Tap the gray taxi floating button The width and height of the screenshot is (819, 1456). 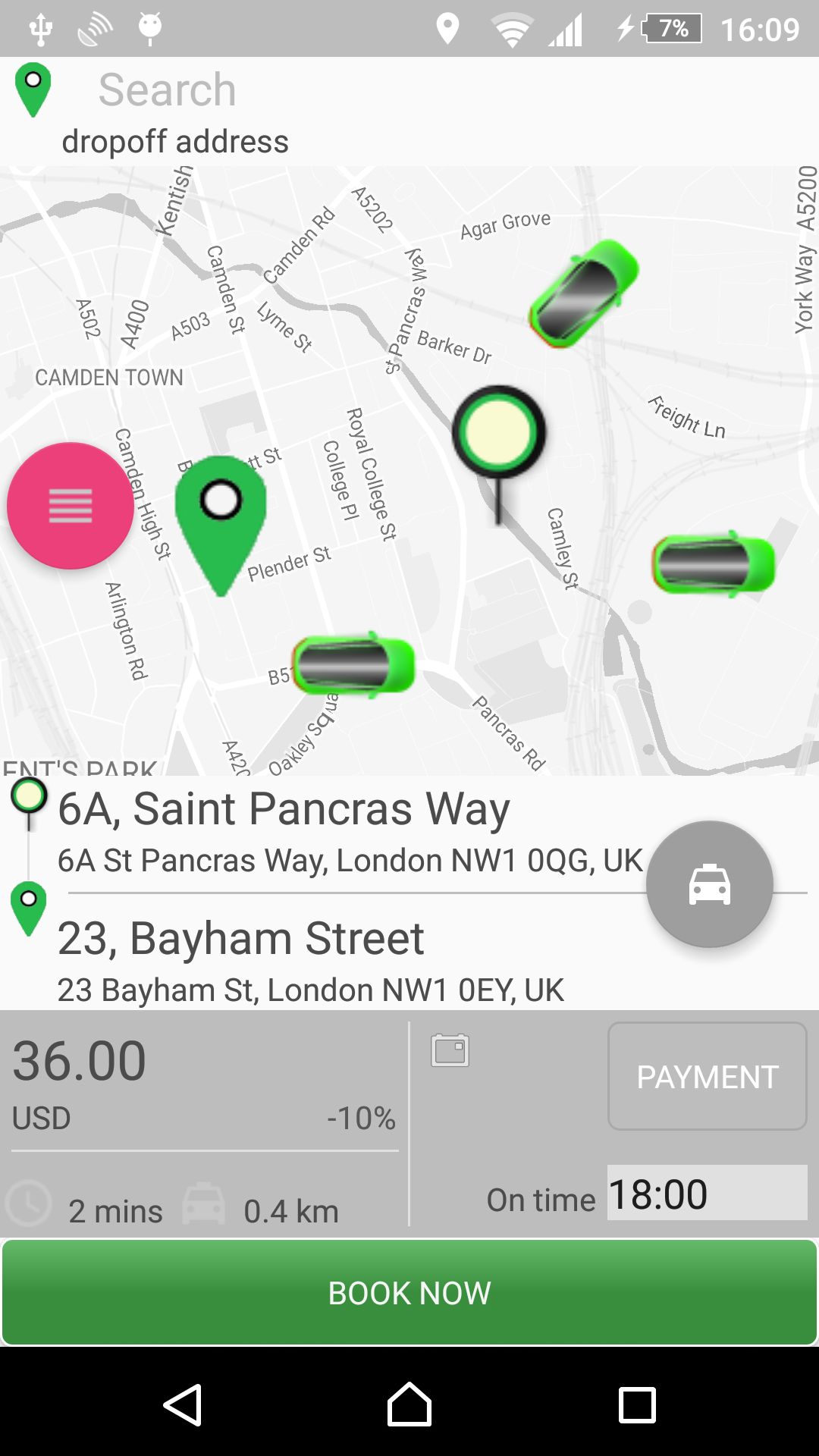[710, 884]
